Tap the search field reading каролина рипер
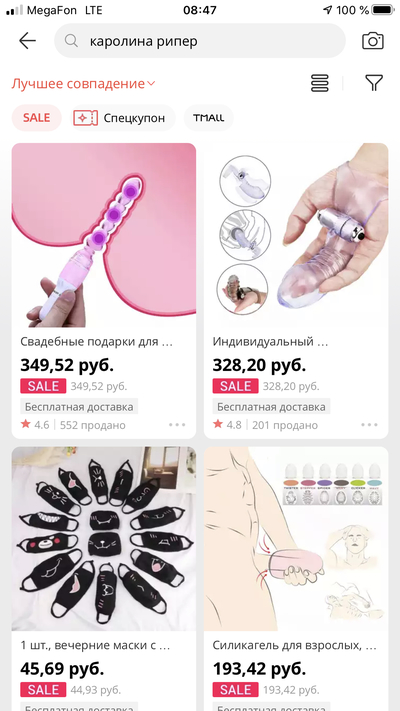 [200, 41]
